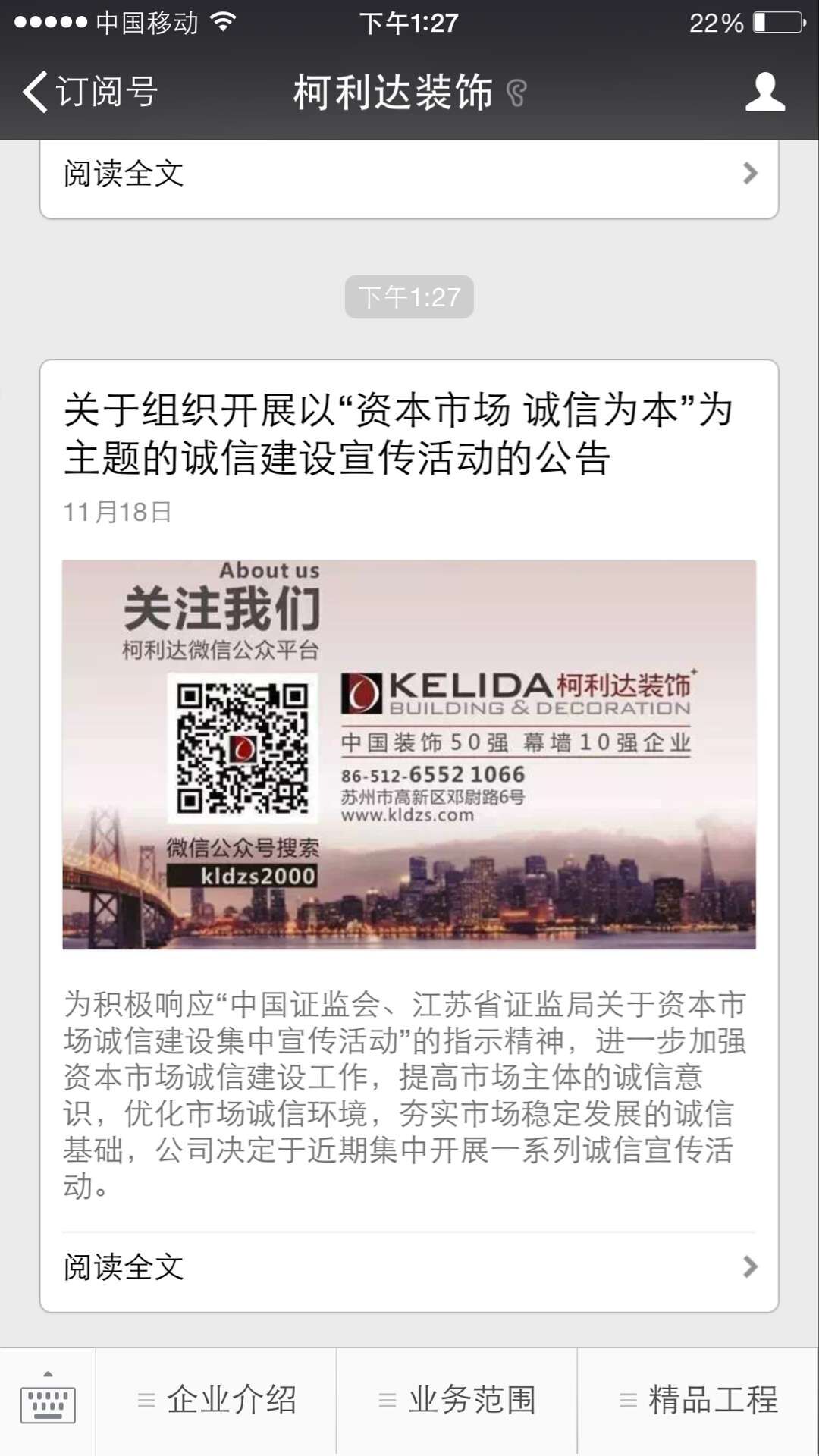Go back to 订阅号 list

(89, 93)
